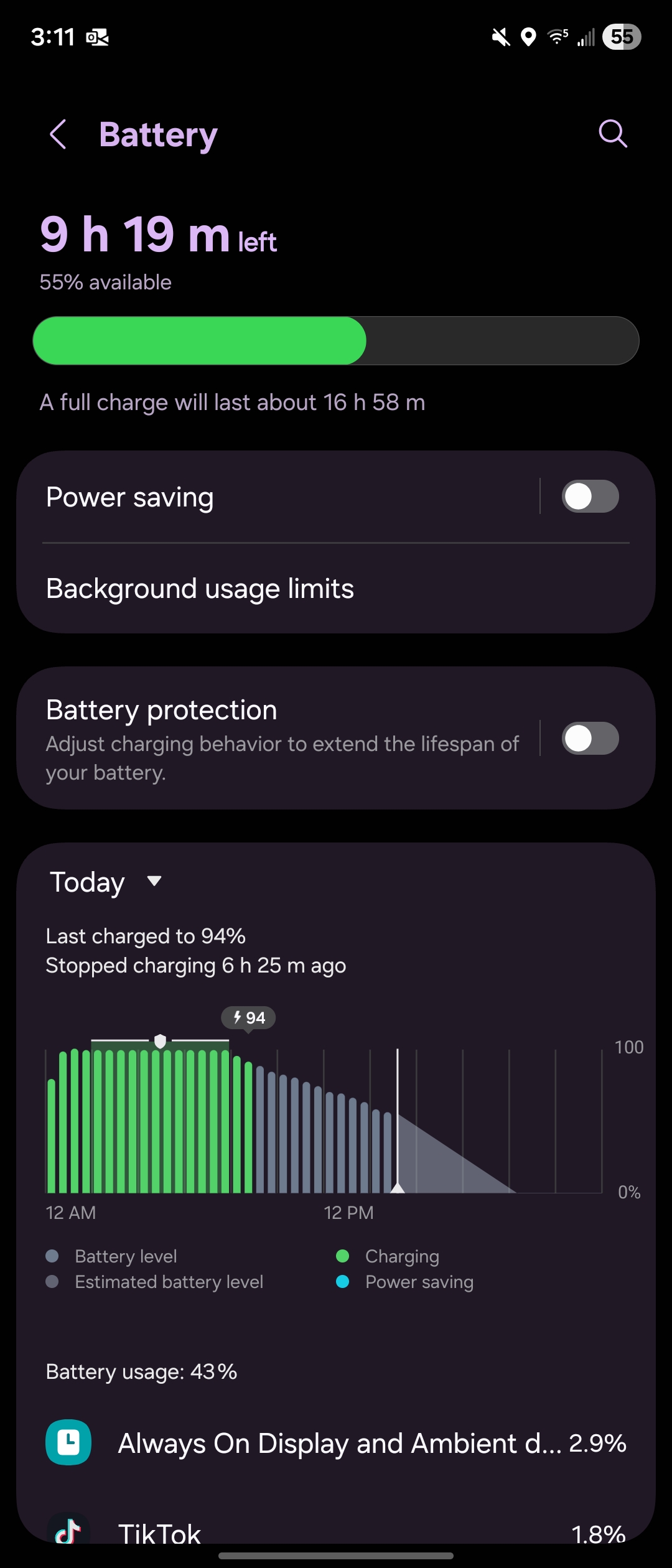Viewport: 672px width, 1568px height.
Task: Open Battery protection details
Action: point(280,739)
